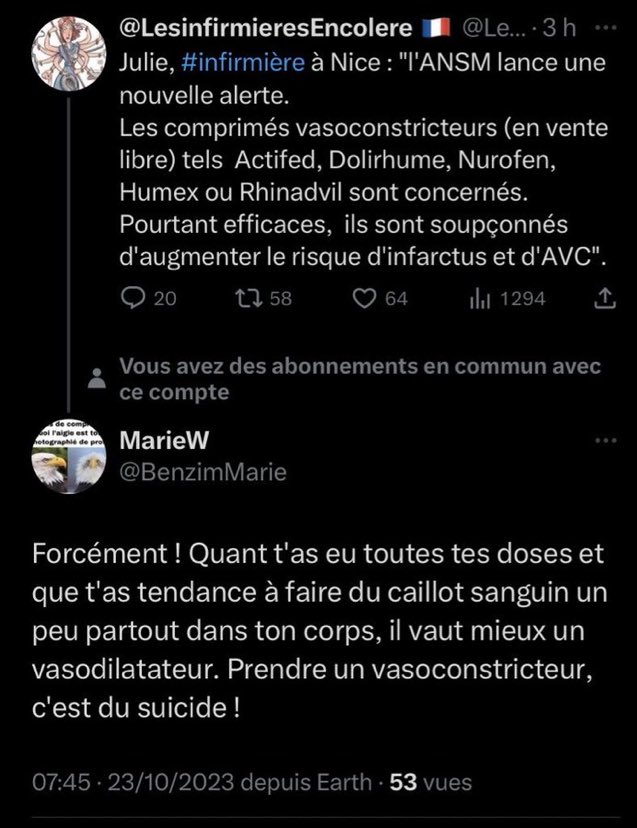The image size is (637, 828).
Task: Share the LesInfirmieresEncolere tweet
Action: (605, 298)
